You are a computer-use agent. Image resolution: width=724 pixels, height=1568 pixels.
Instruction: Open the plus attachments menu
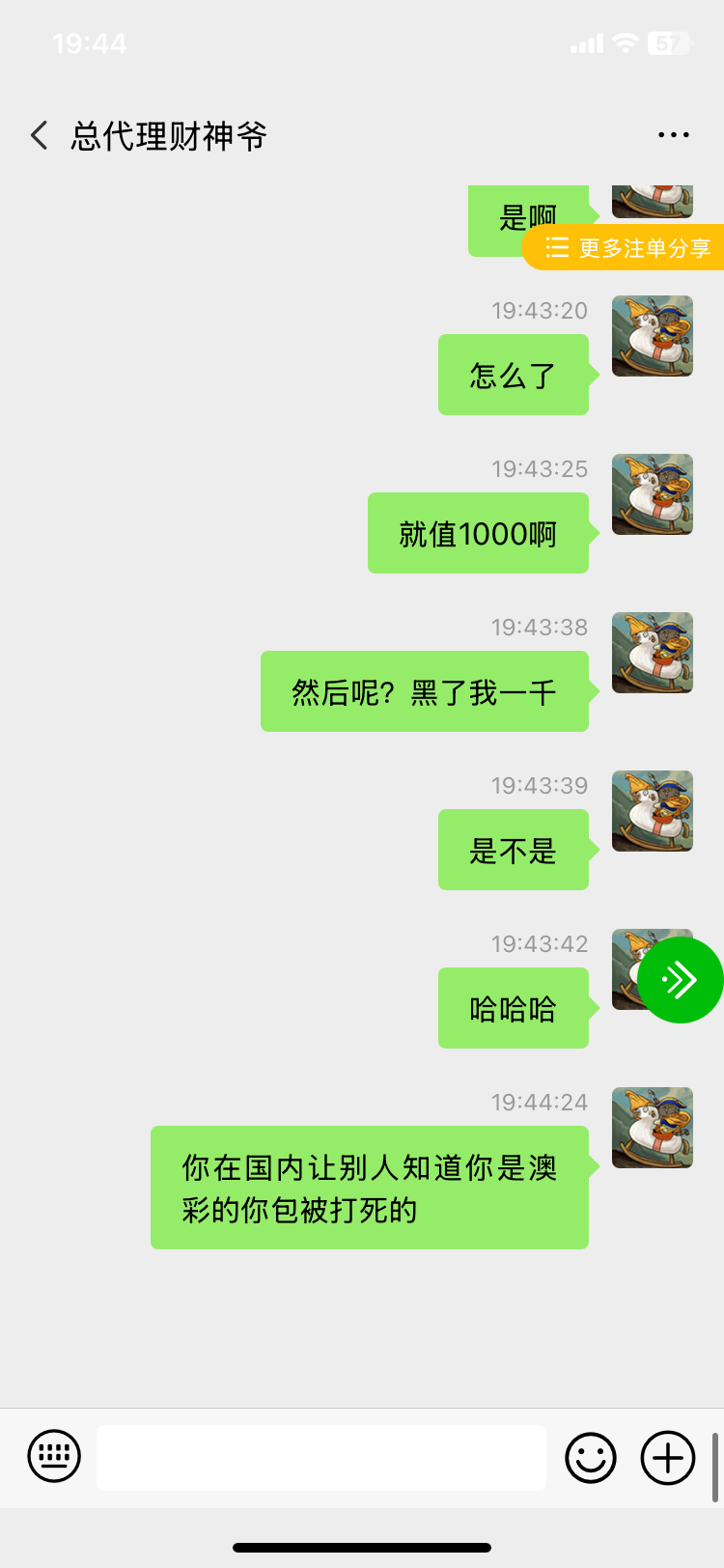coord(668,1457)
